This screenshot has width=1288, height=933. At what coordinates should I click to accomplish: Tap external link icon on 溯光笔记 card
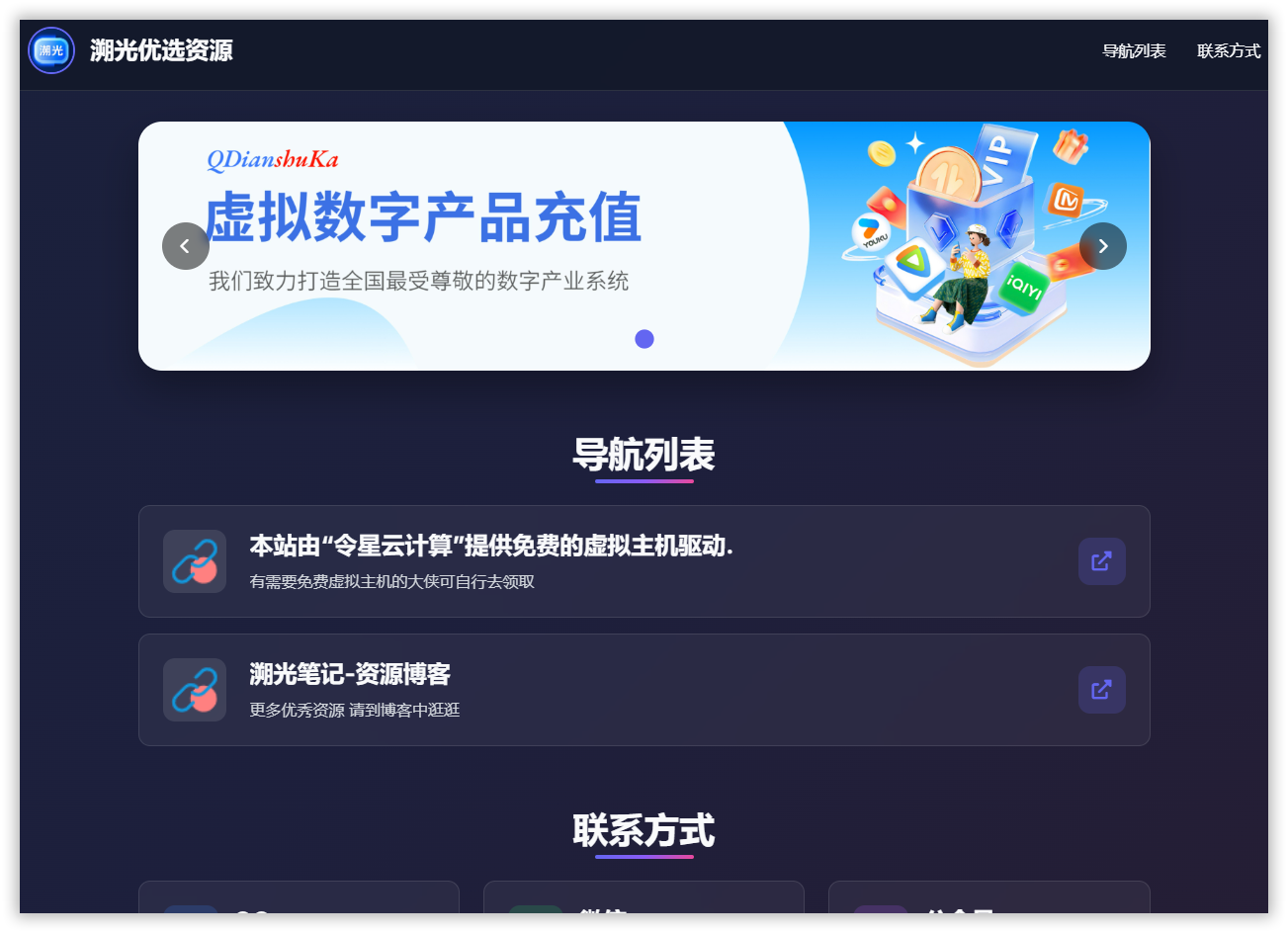1101,690
